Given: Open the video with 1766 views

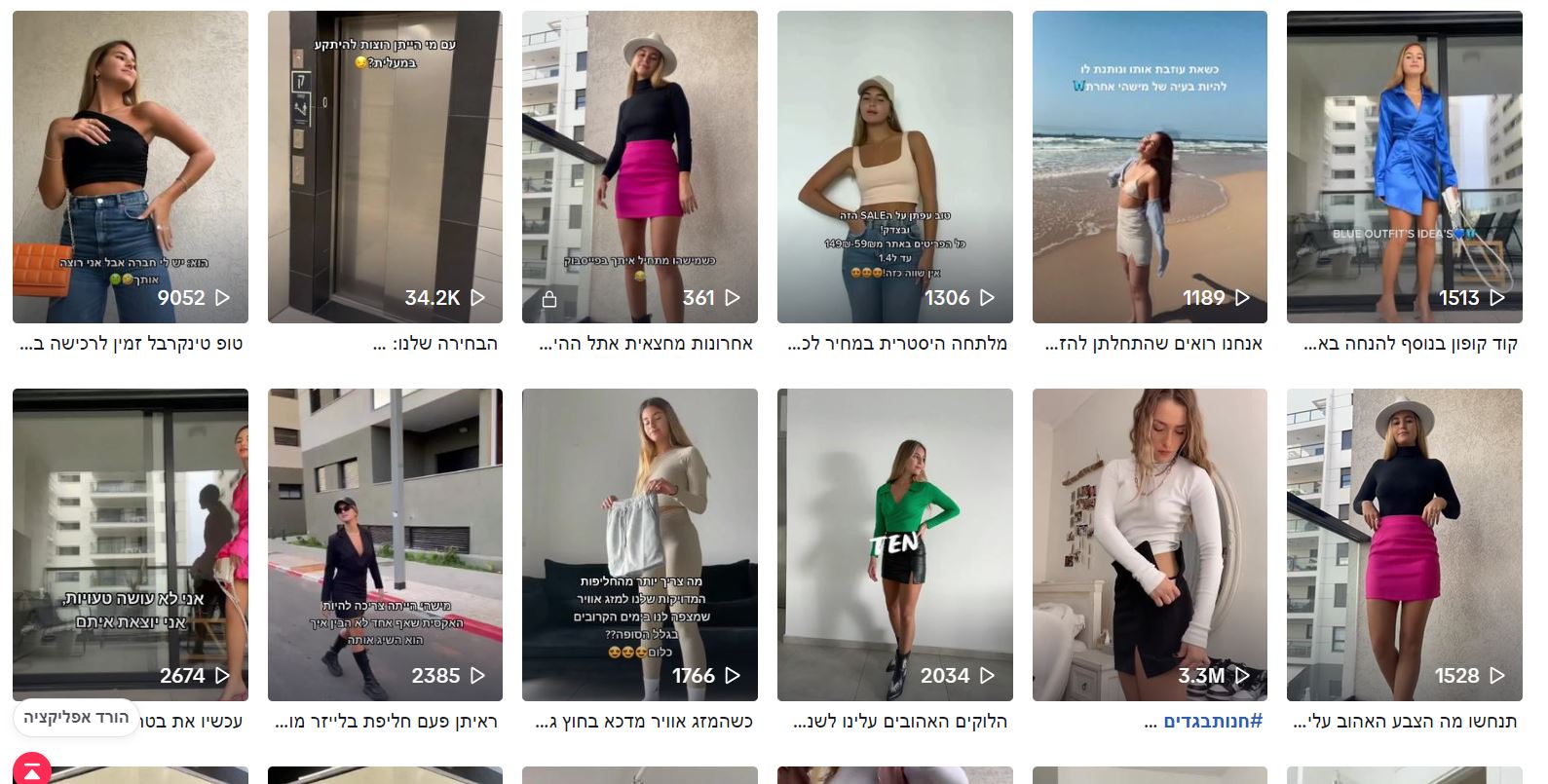Looking at the screenshot, I should tap(639, 544).
